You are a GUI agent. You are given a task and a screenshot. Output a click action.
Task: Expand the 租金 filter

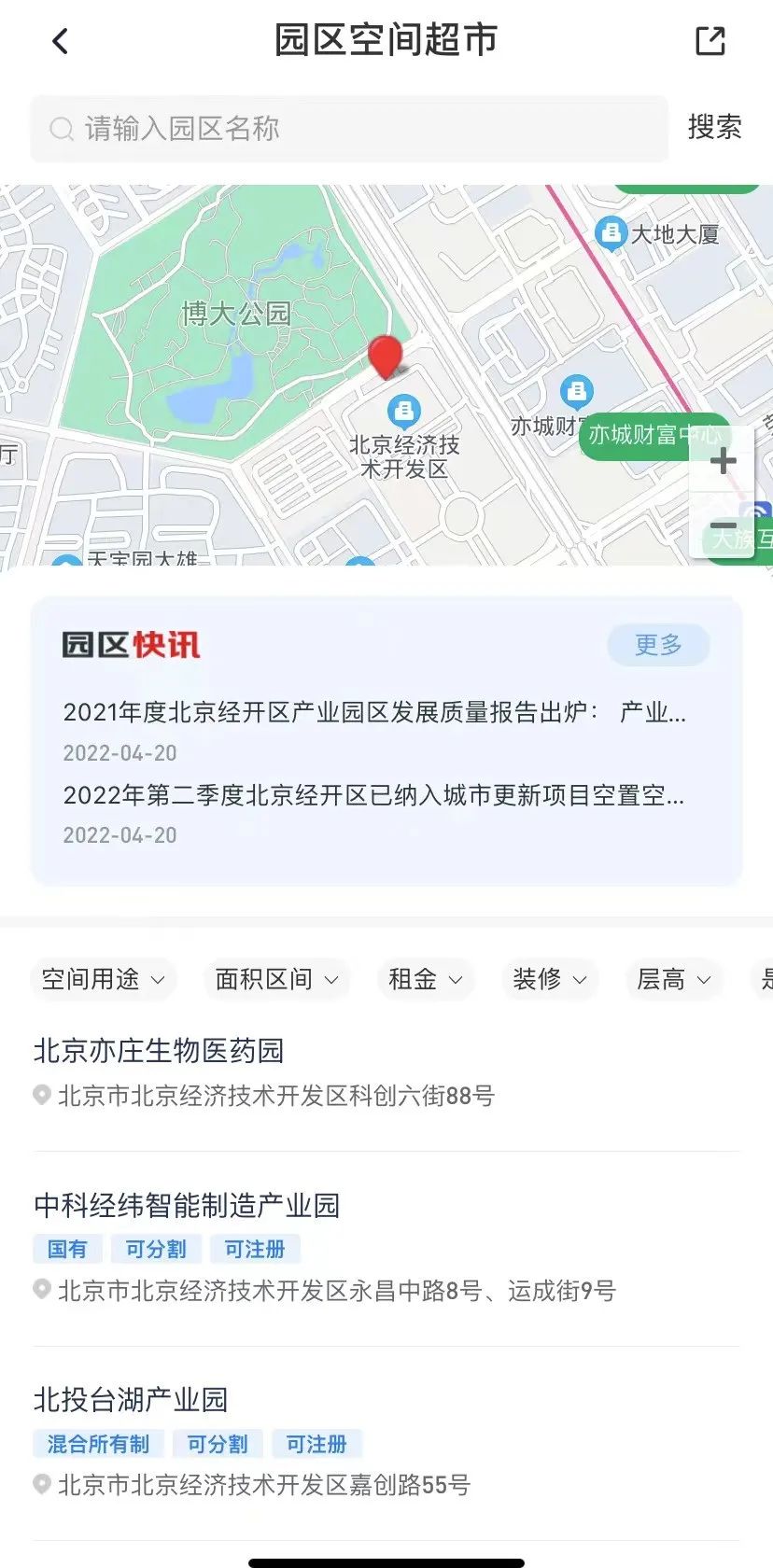point(425,979)
